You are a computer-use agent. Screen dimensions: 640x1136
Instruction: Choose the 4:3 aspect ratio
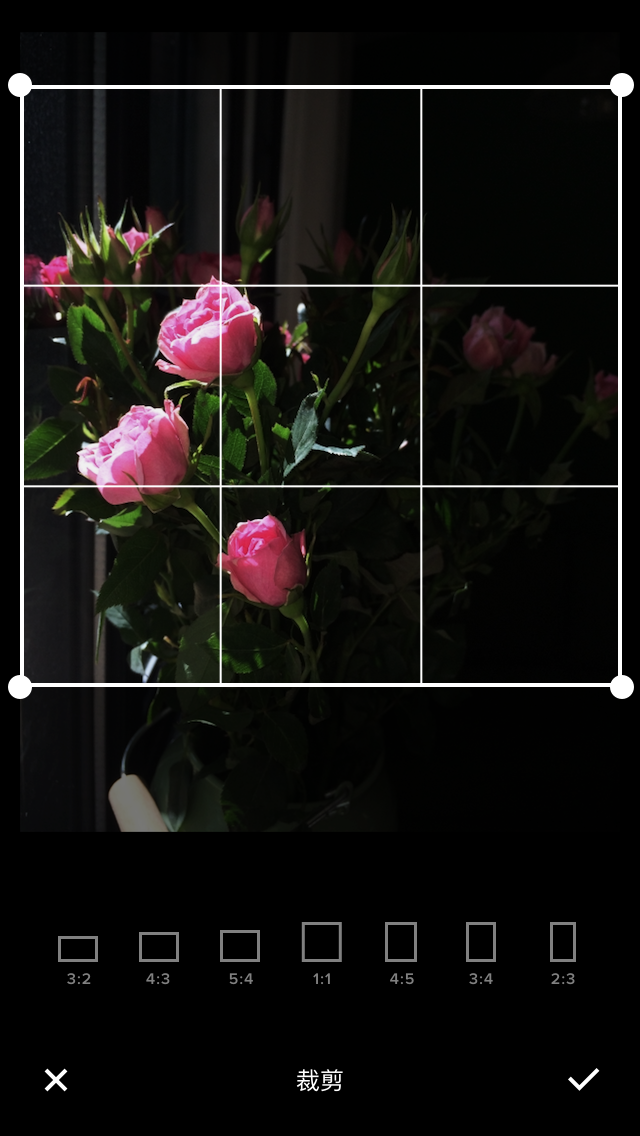click(158, 955)
